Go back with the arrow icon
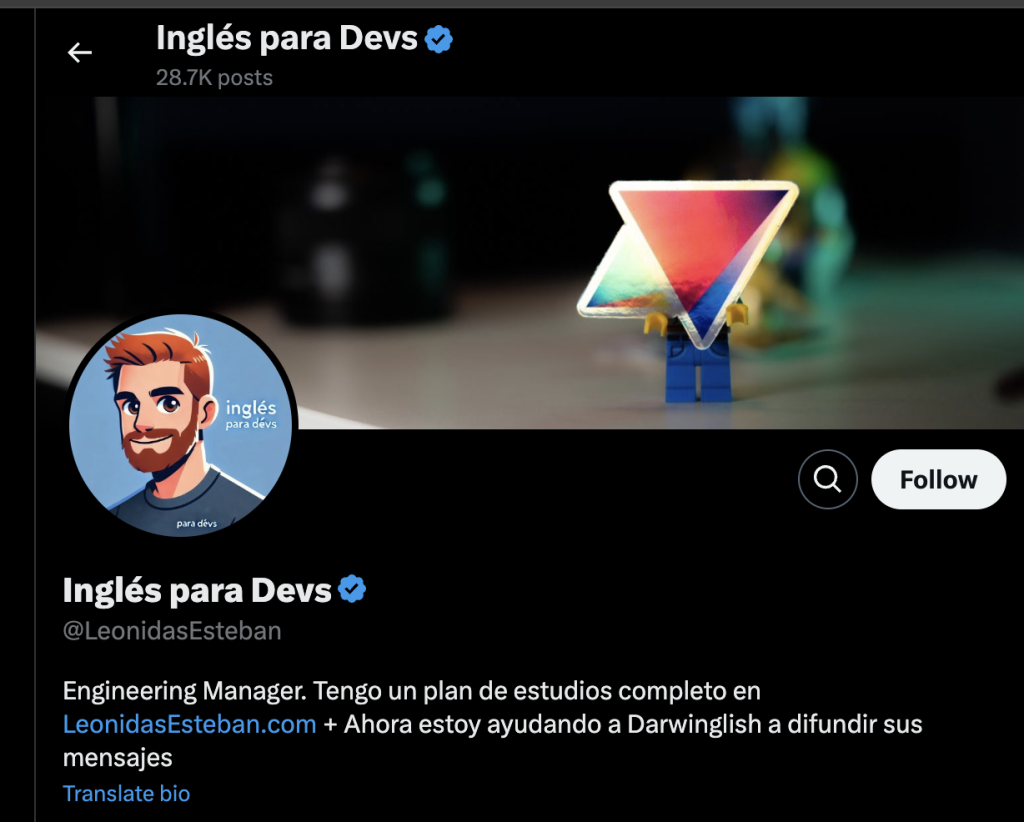This screenshot has width=1024, height=822. point(80,53)
